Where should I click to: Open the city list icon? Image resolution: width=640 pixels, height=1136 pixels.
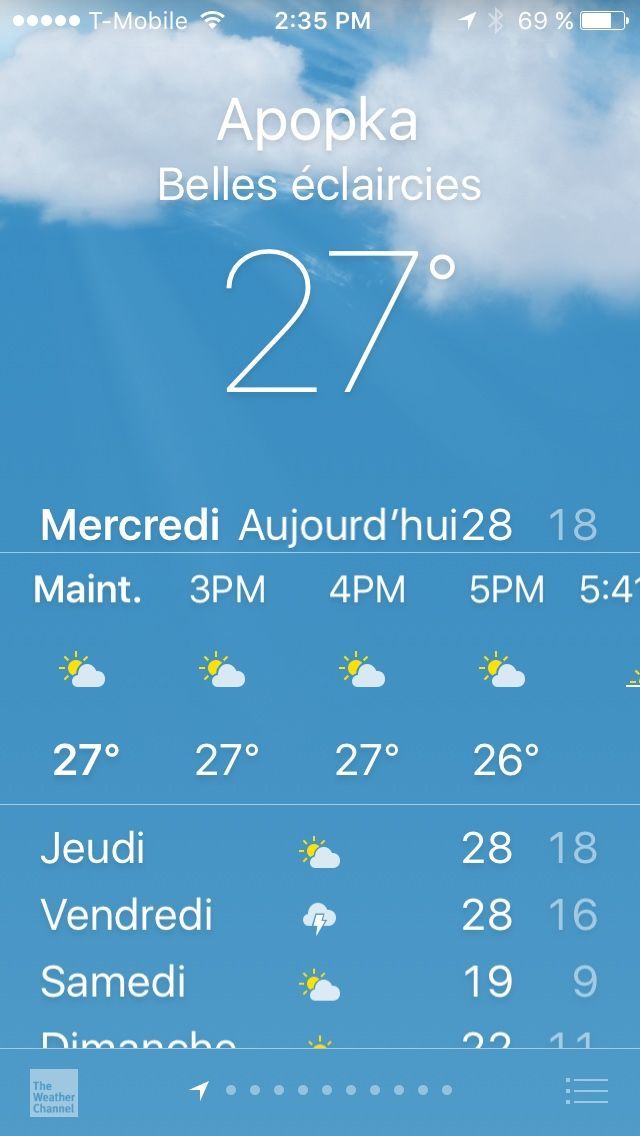pos(586,1090)
